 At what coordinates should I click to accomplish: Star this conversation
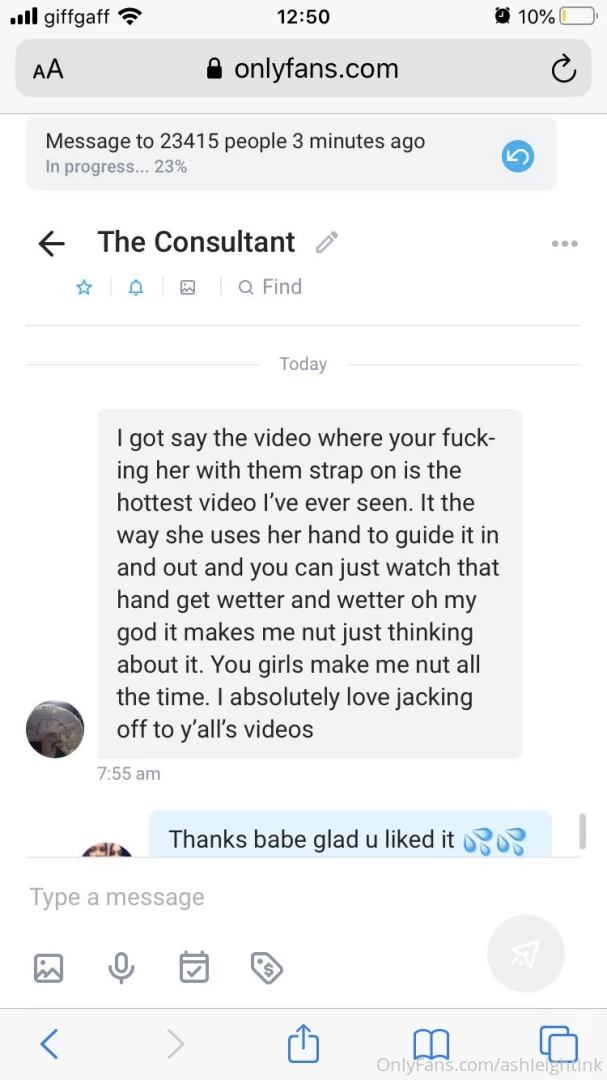(84, 287)
